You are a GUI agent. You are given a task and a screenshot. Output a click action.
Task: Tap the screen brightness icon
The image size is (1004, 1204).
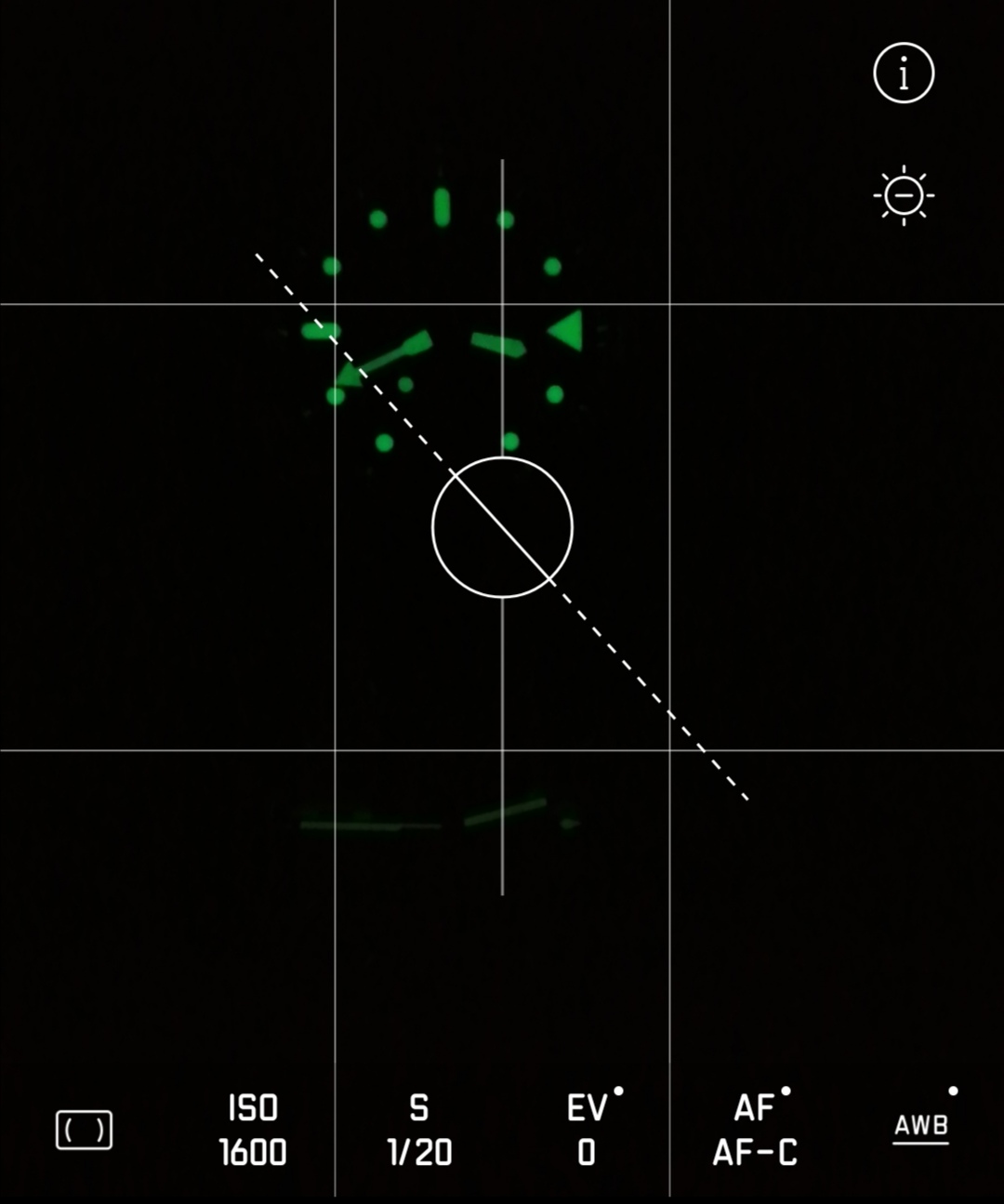(x=904, y=196)
